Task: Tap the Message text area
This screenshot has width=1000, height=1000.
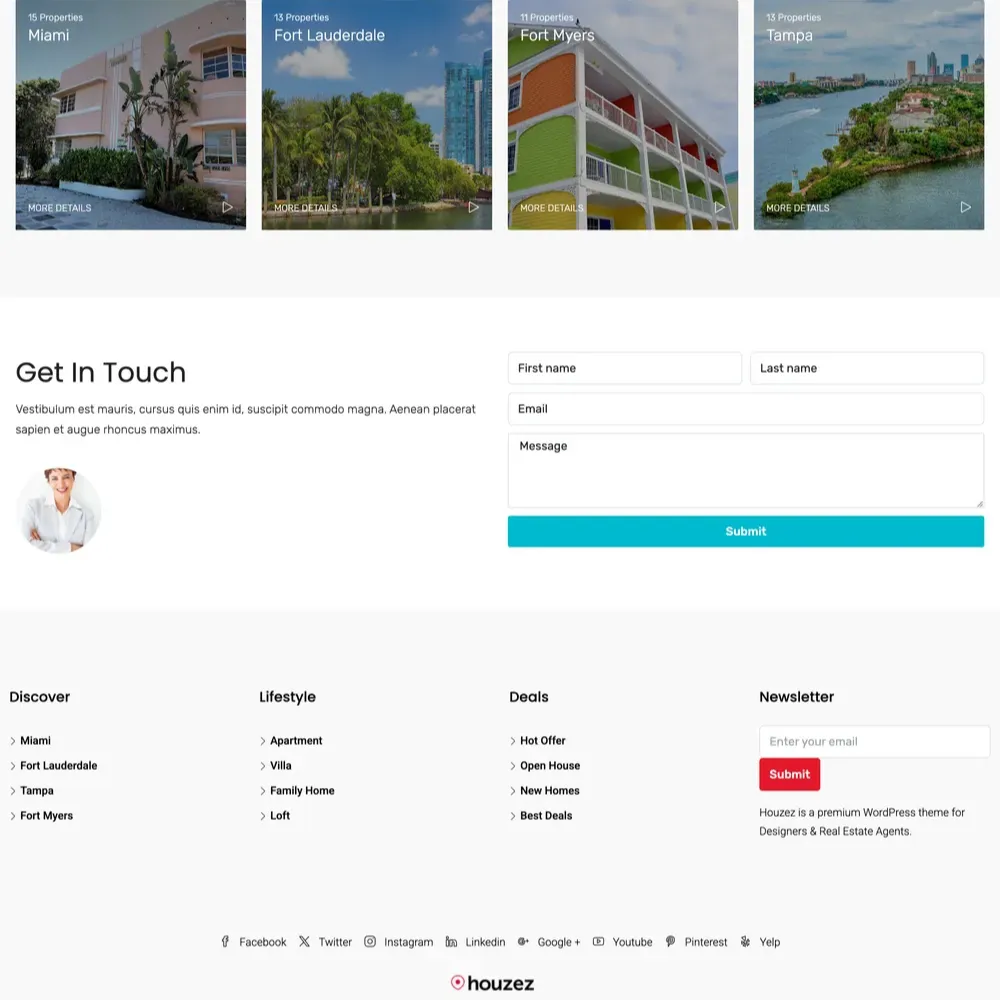Action: [745, 470]
